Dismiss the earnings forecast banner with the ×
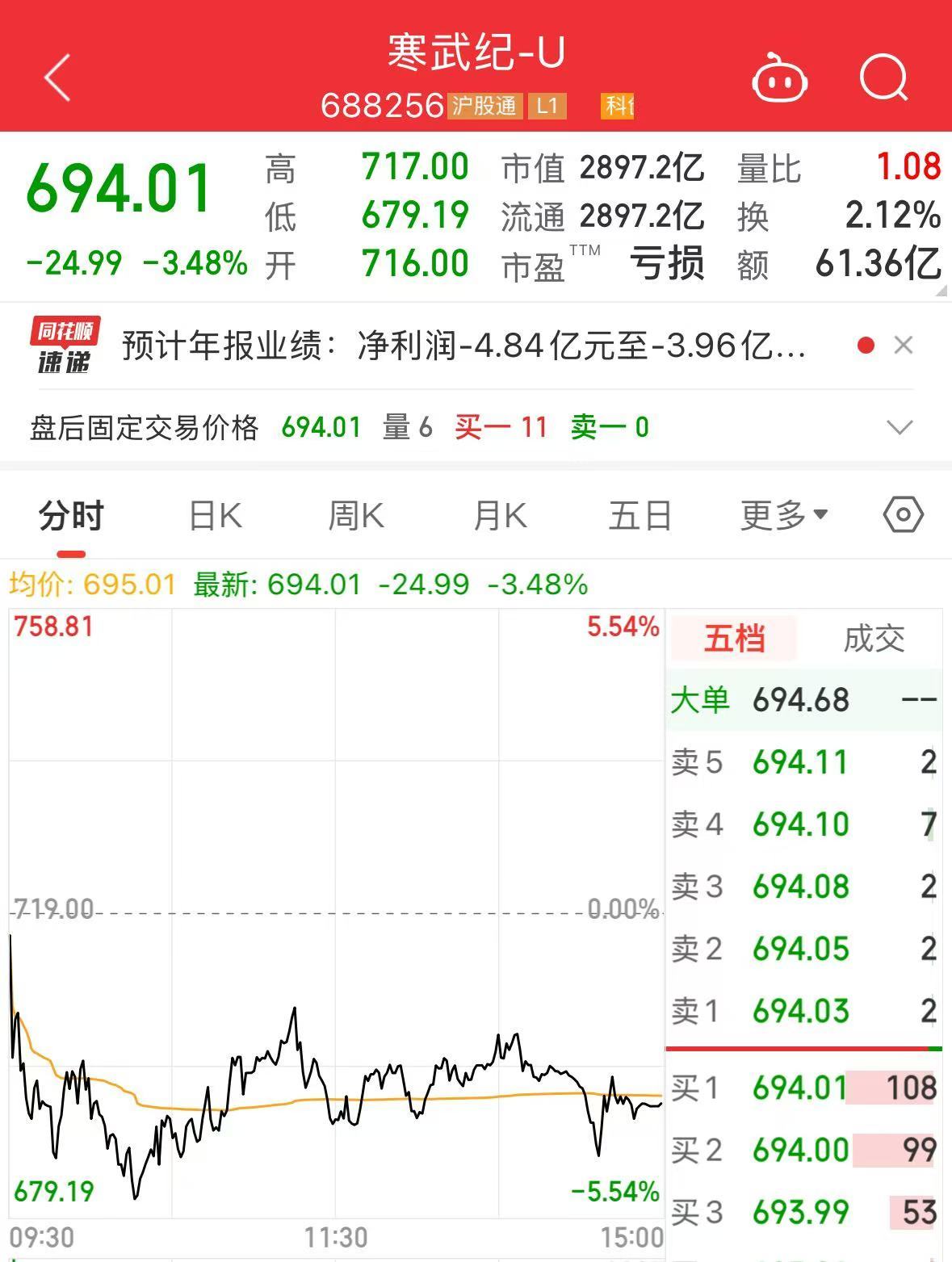 (x=904, y=346)
